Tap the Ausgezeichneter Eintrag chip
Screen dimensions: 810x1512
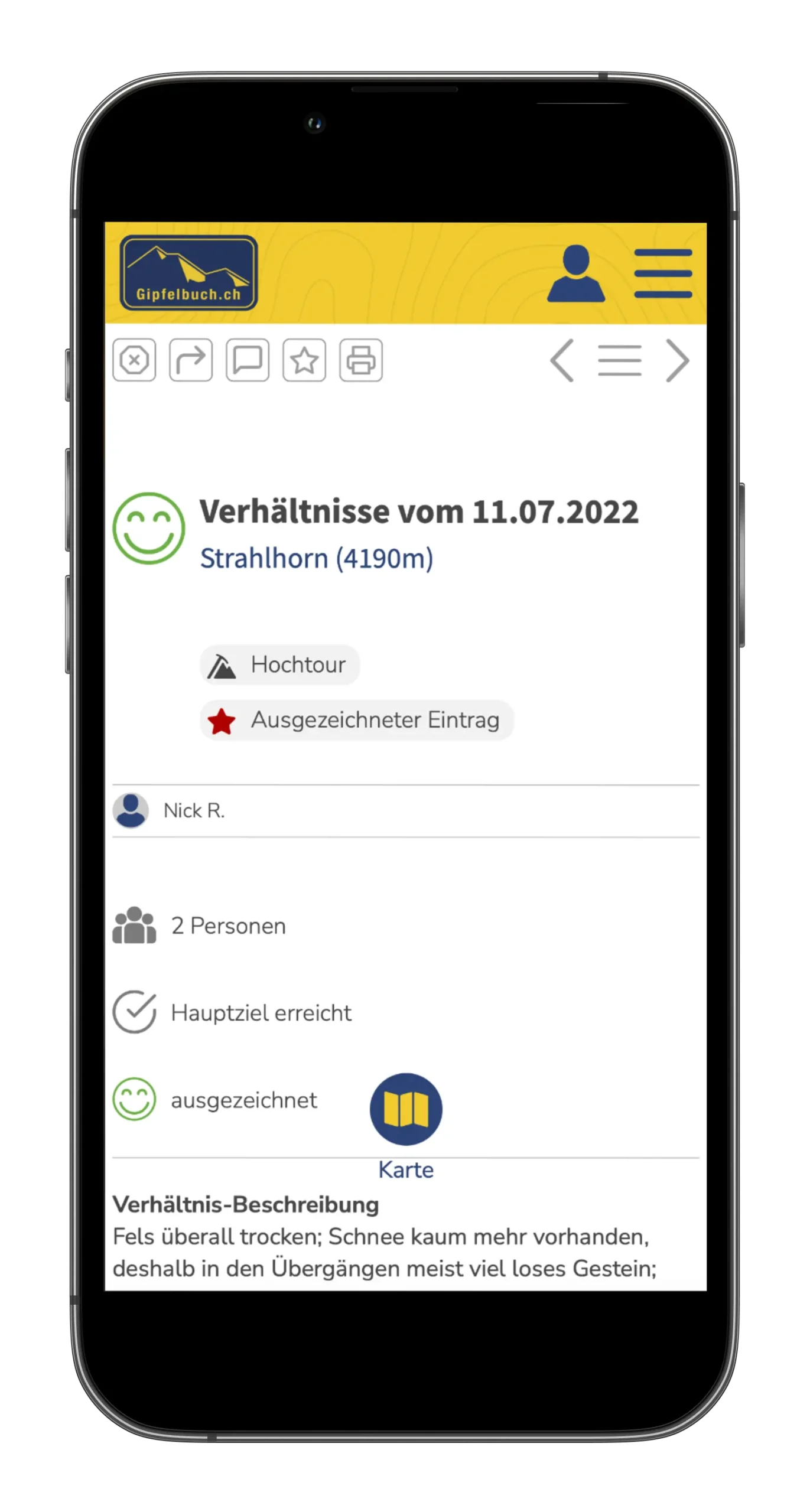click(x=357, y=720)
